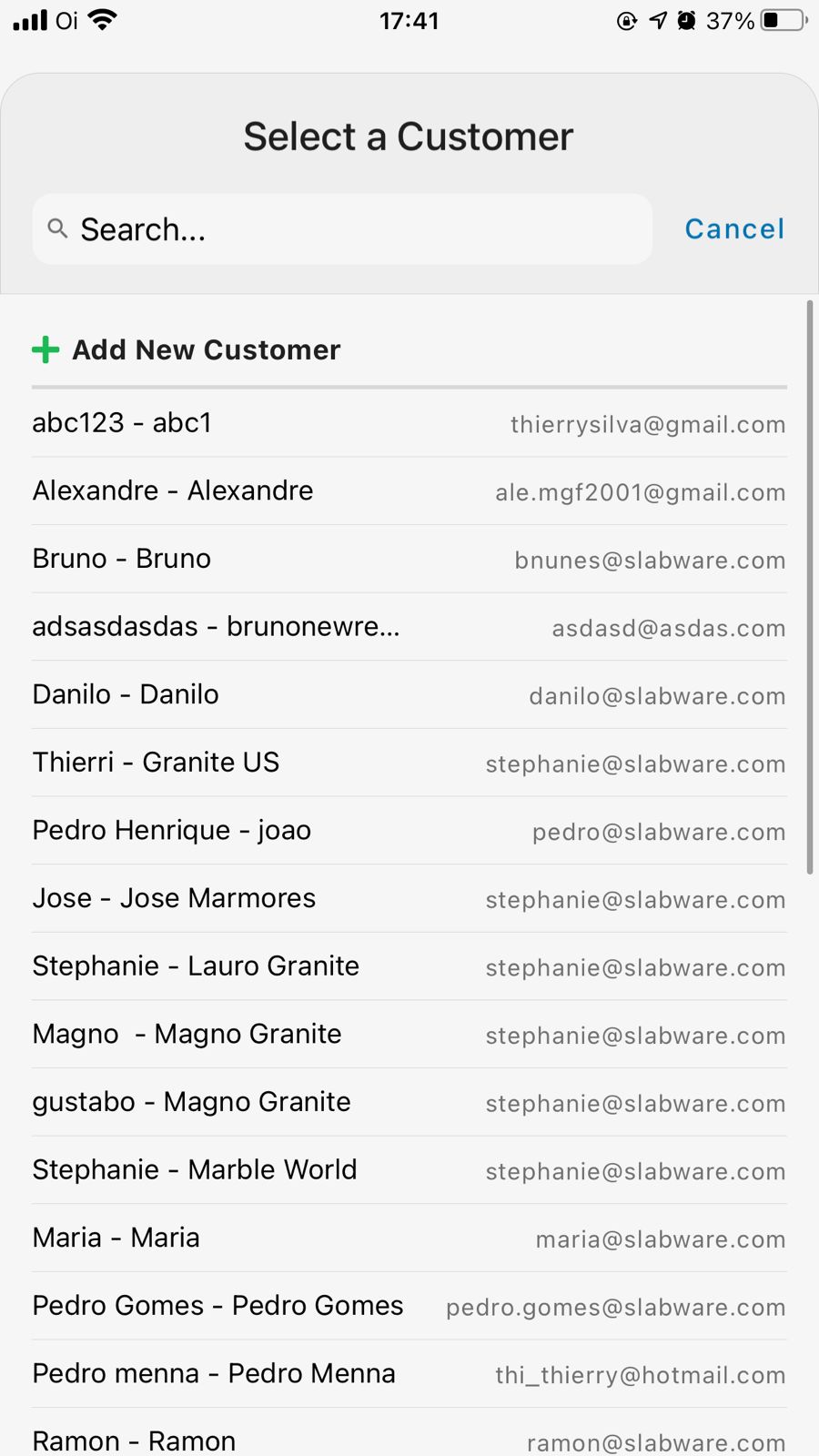Cancel customer selection
The image size is (819, 1456).
pos(734,229)
